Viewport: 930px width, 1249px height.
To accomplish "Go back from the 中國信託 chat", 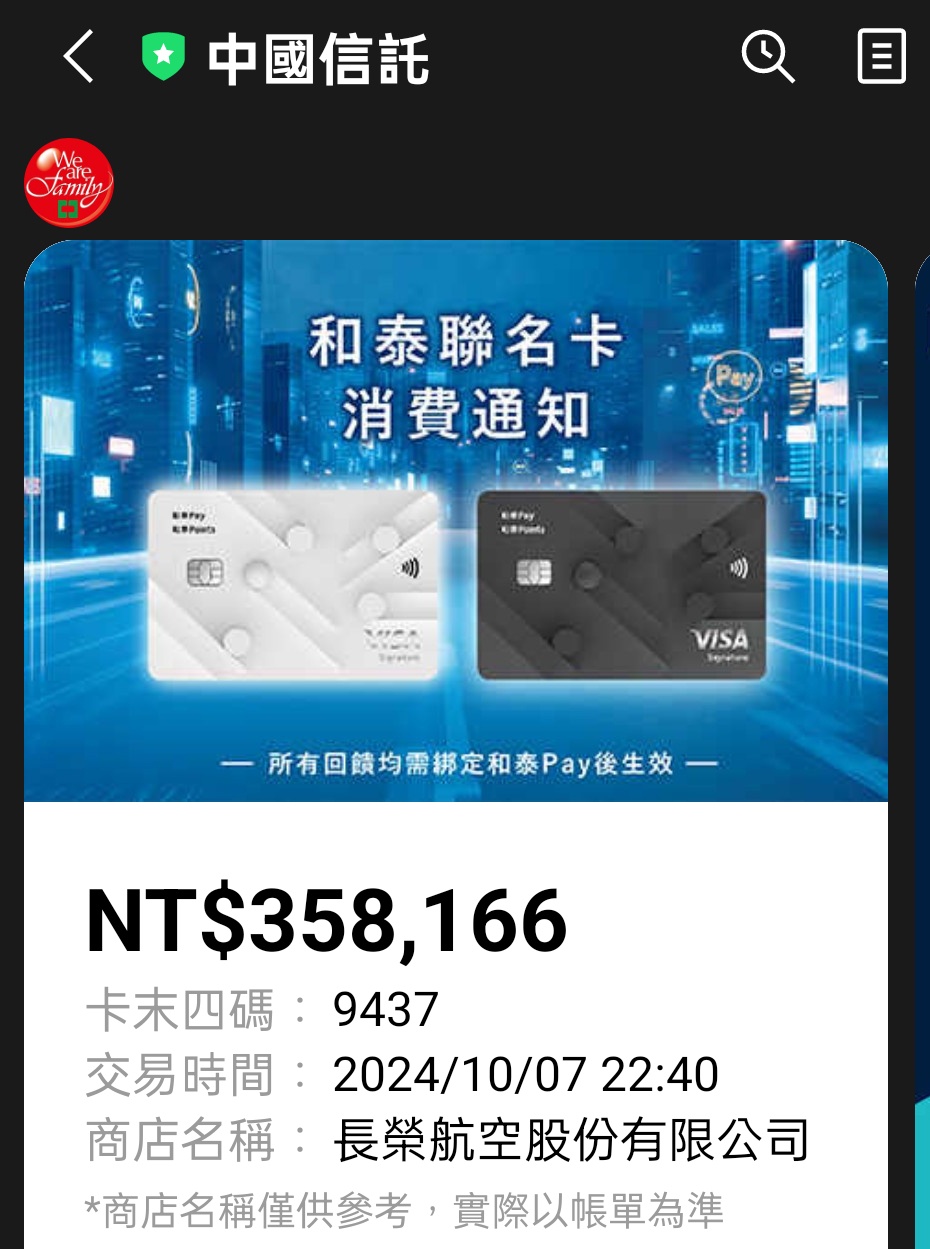I will [x=78, y=57].
